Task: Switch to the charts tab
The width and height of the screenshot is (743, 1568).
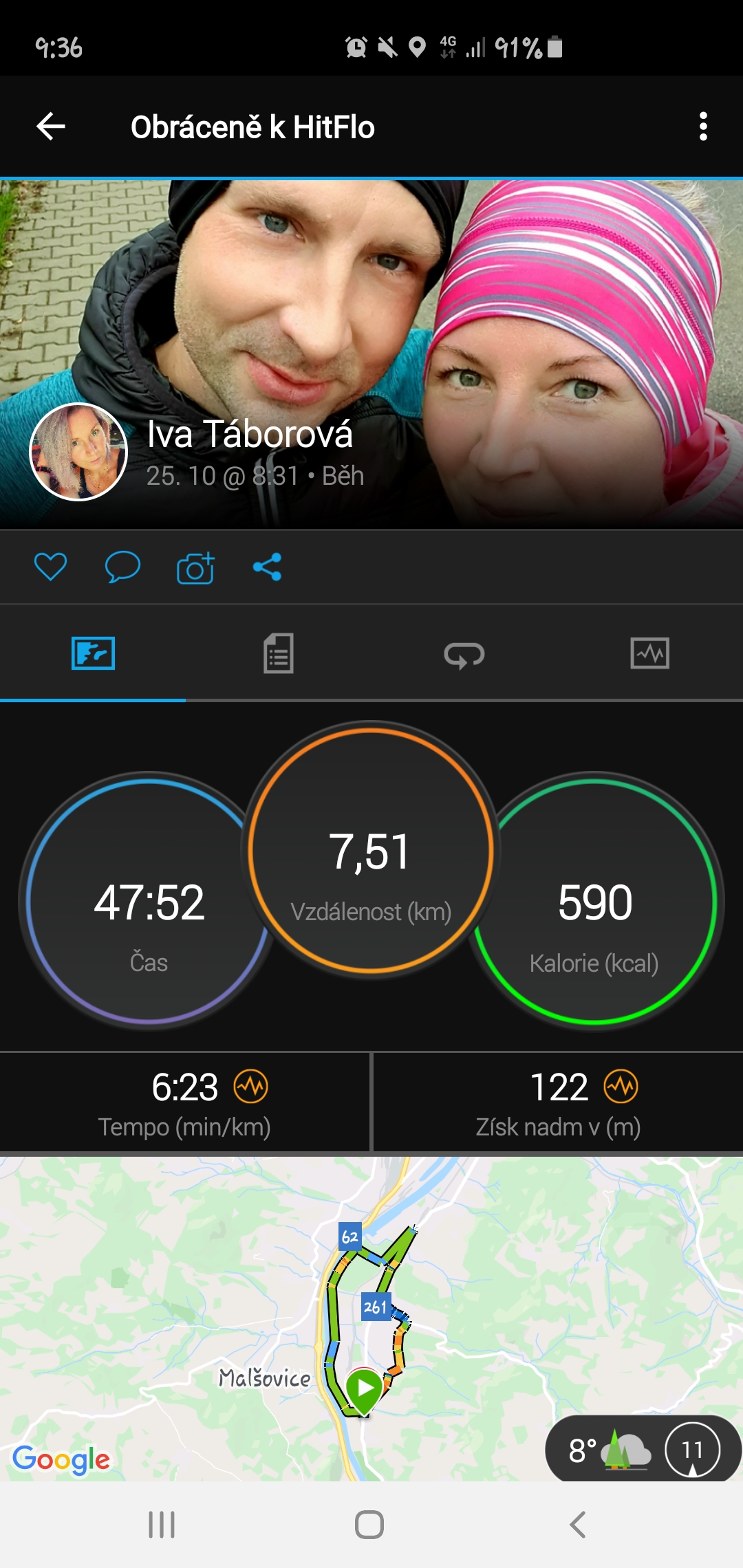Action: tap(650, 653)
